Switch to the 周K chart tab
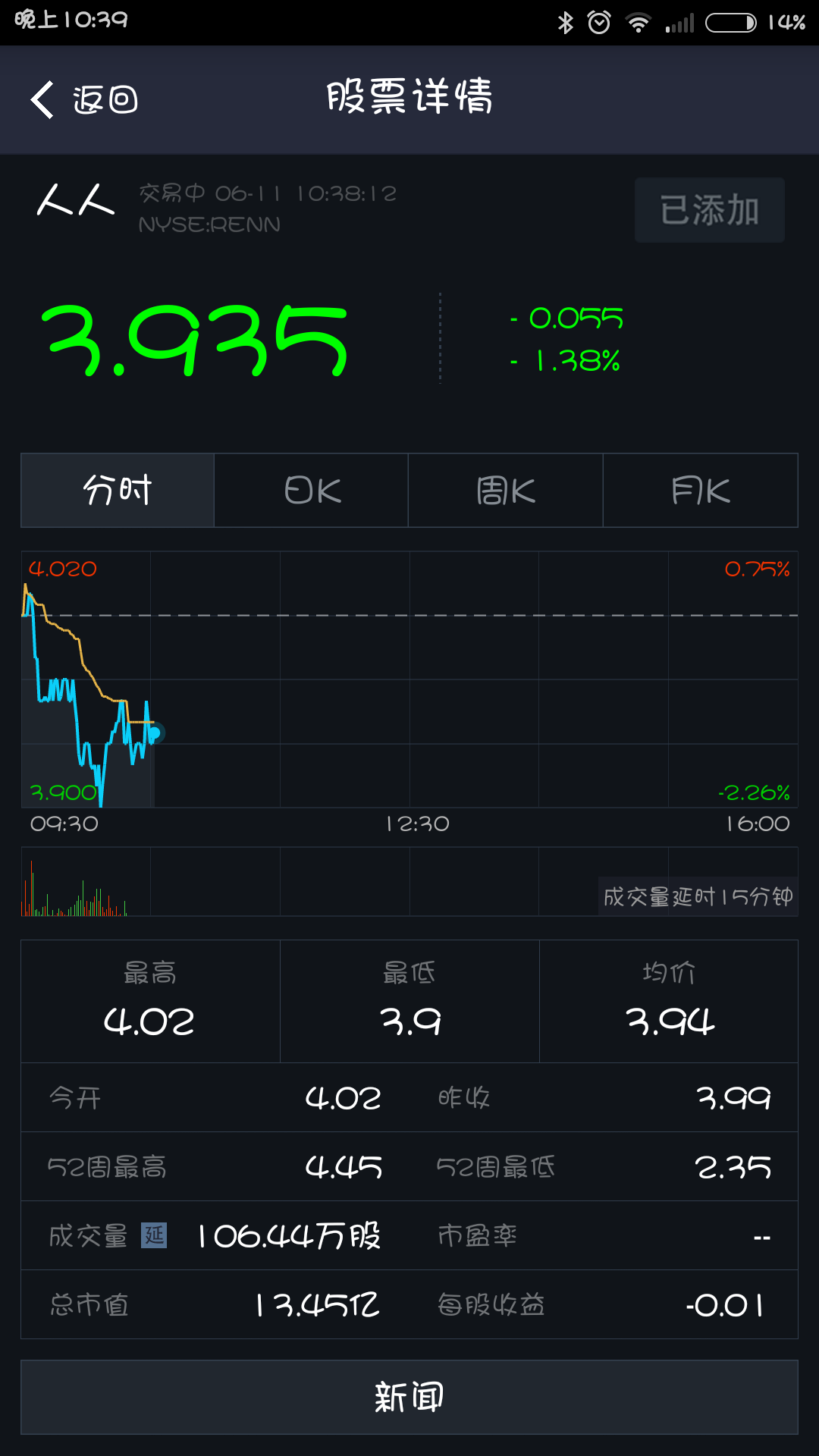Screen dimensions: 819x1456 pos(506,490)
